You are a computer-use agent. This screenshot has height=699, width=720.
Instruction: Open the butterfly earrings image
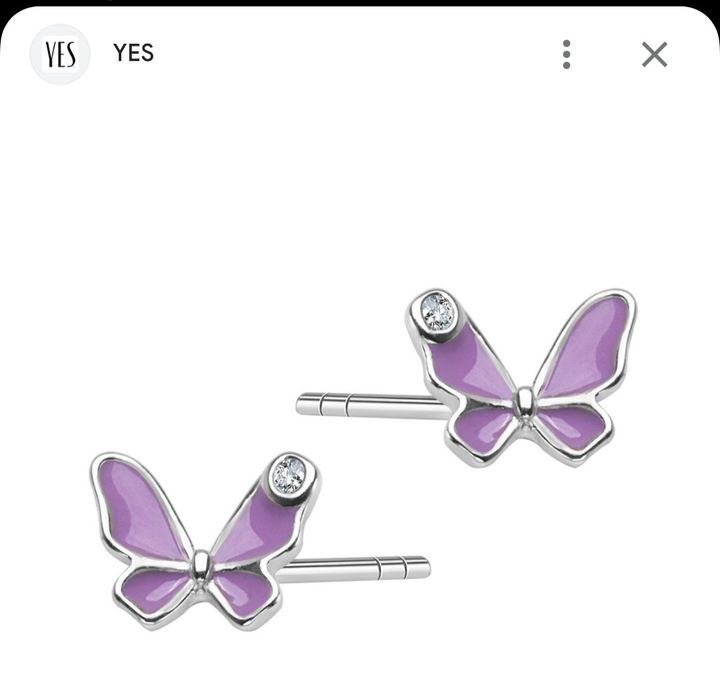364,458
